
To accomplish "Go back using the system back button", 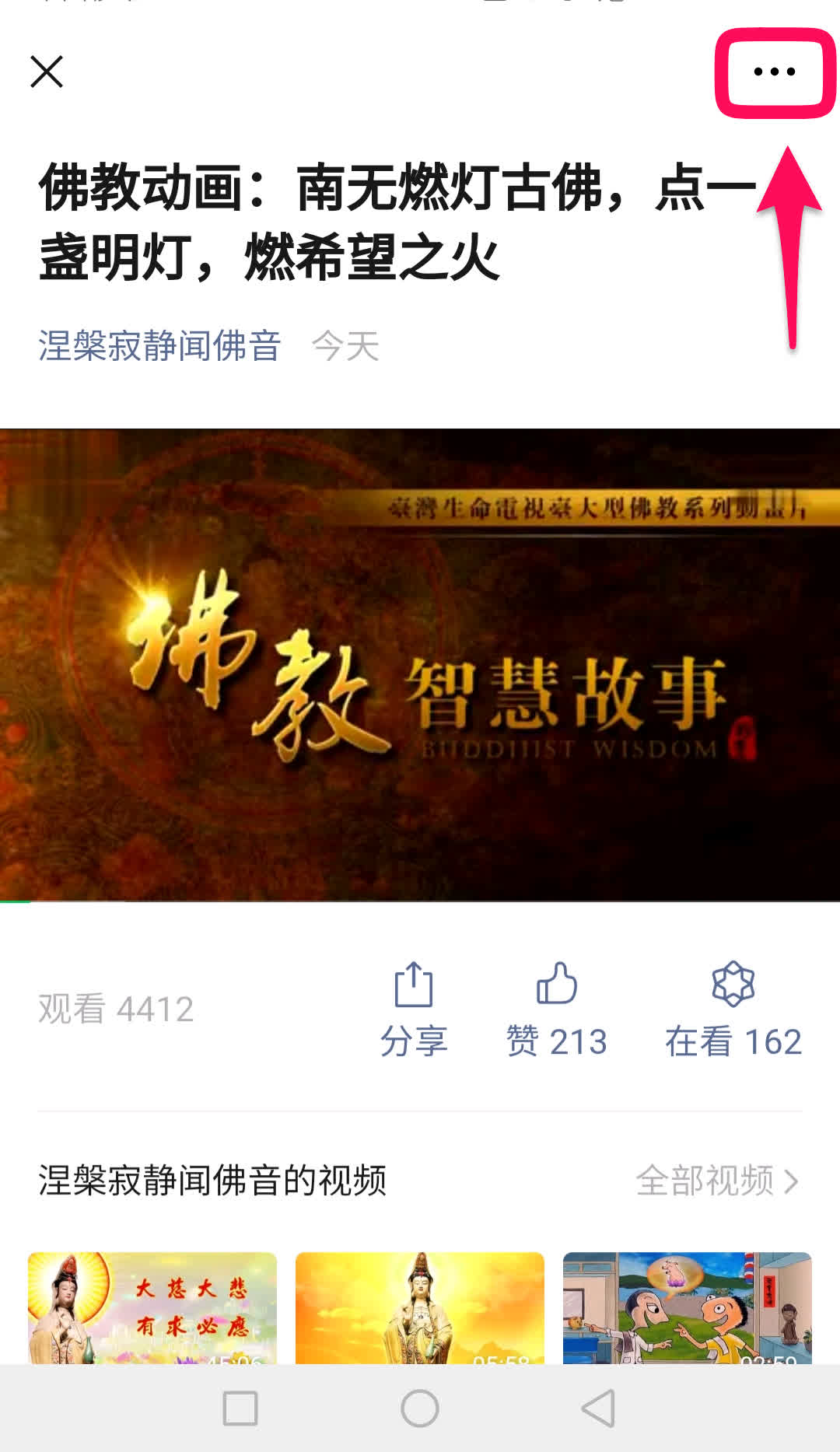I will coord(598,1408).
